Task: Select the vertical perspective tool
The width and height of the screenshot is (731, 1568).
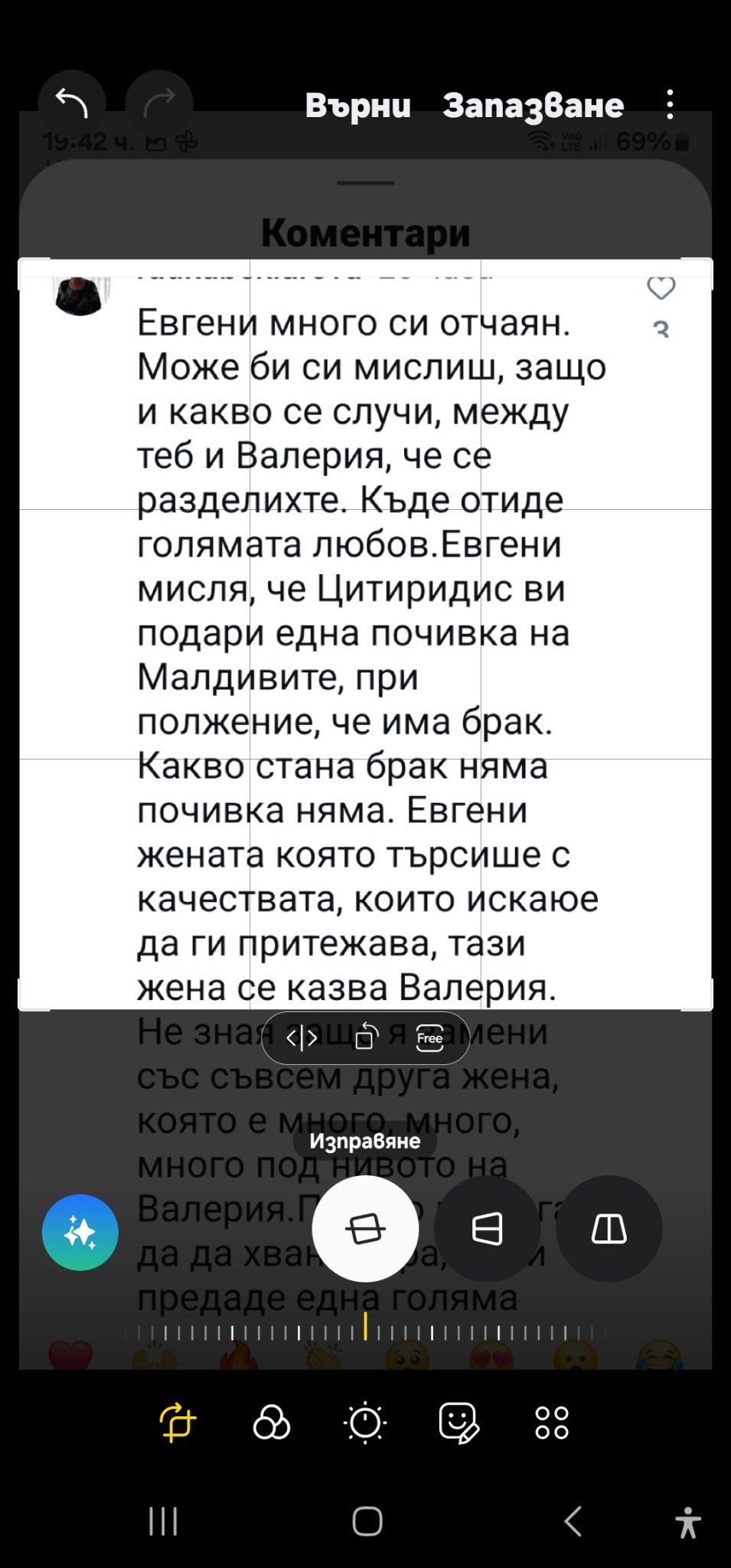Action: 609,1229
